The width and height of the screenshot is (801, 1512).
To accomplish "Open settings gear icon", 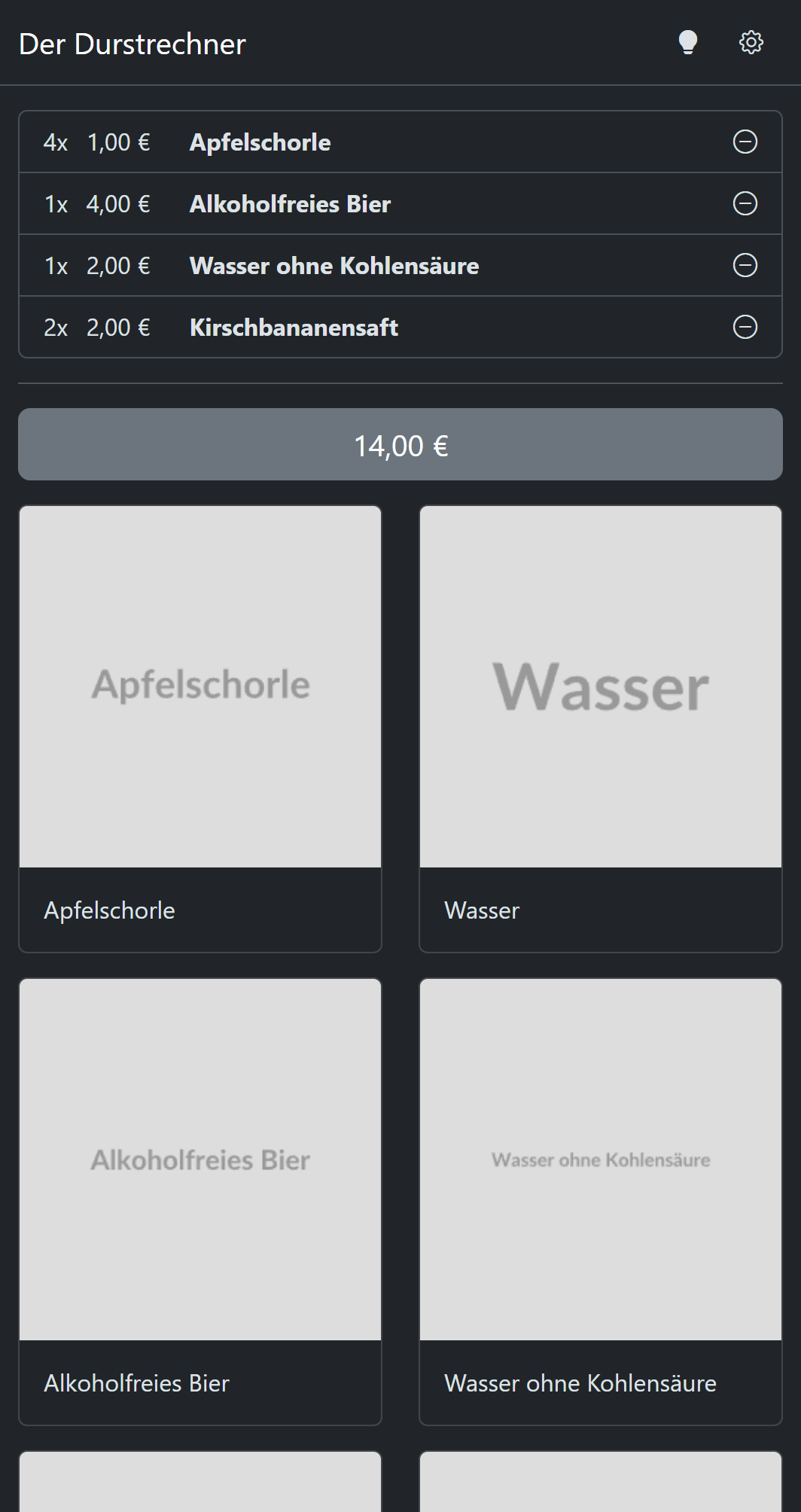I will pos(751,43).
